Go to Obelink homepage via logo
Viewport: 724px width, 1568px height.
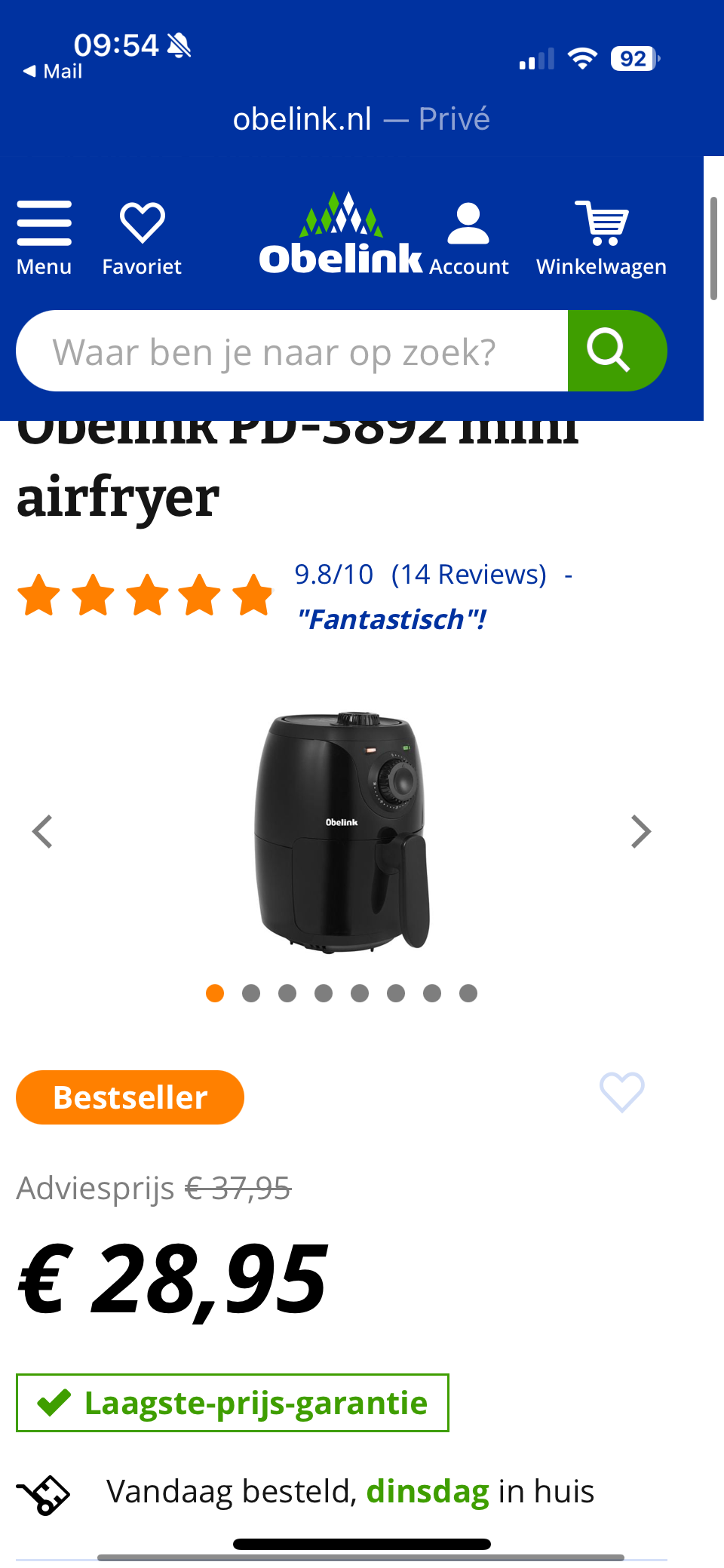point(341,235)
